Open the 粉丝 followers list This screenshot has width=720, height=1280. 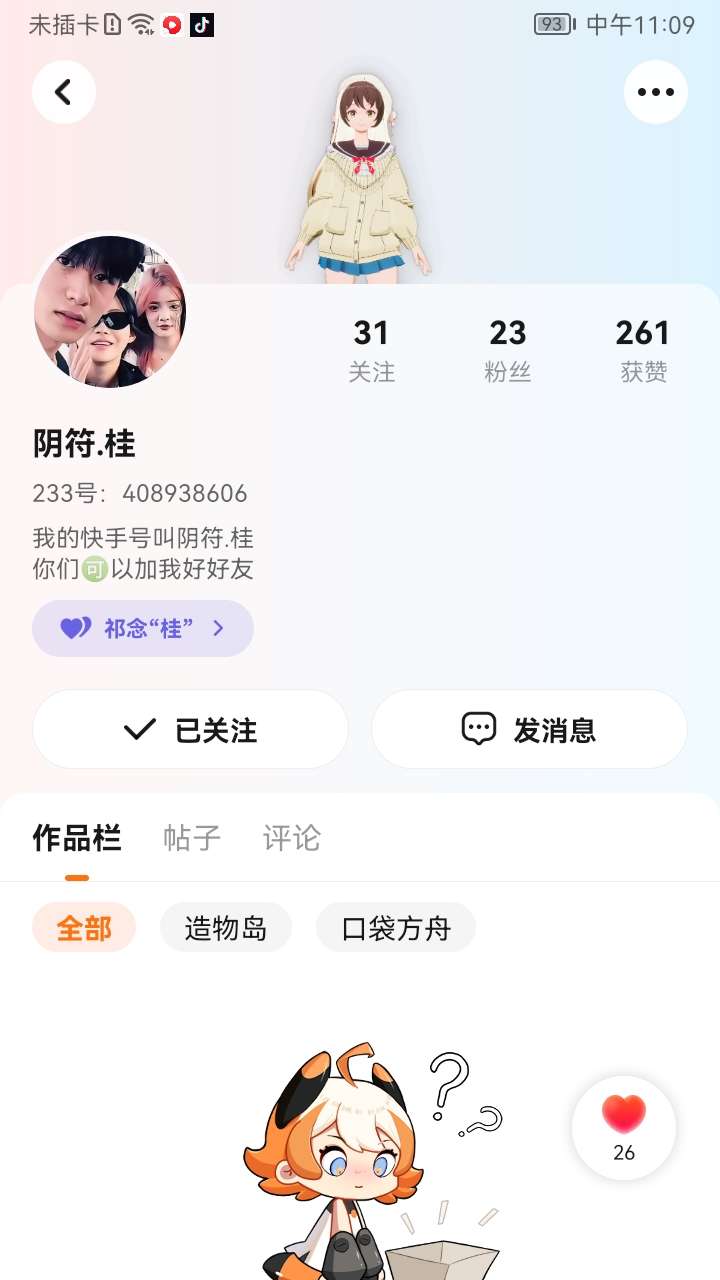point(507,350)
